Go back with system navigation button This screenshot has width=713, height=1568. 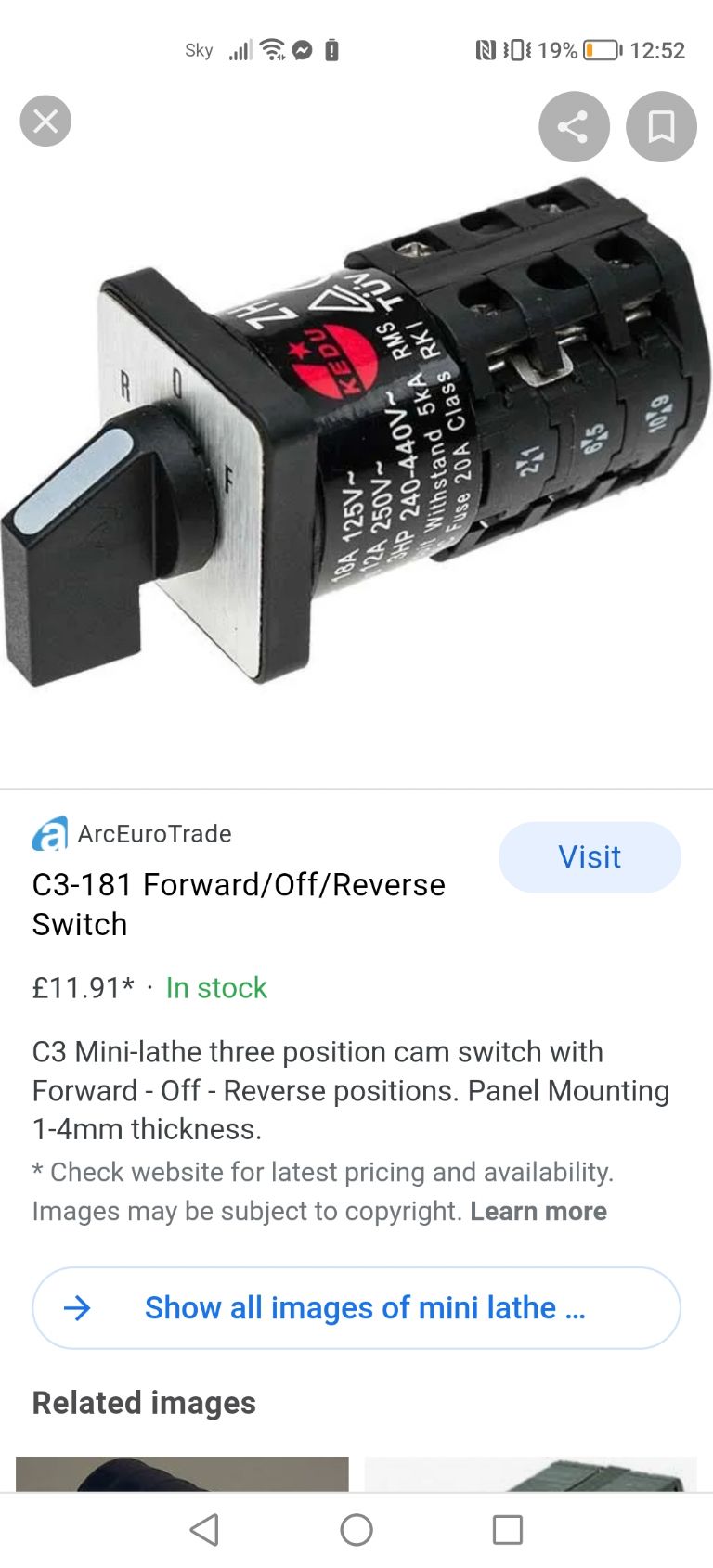click(204, 1529)
